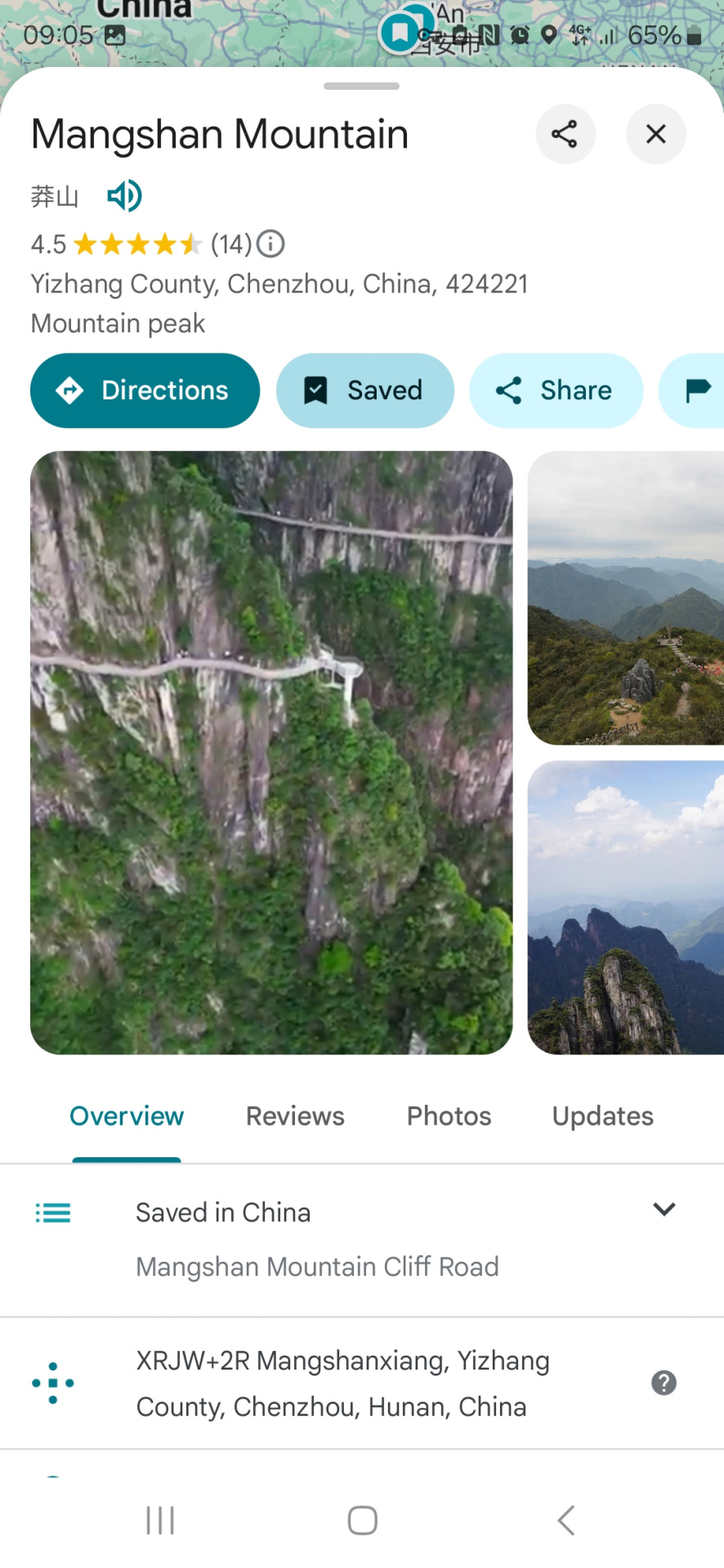Tap the Saved chip to edit lists
Viewport: 724px width, 1568px height.
364,390
